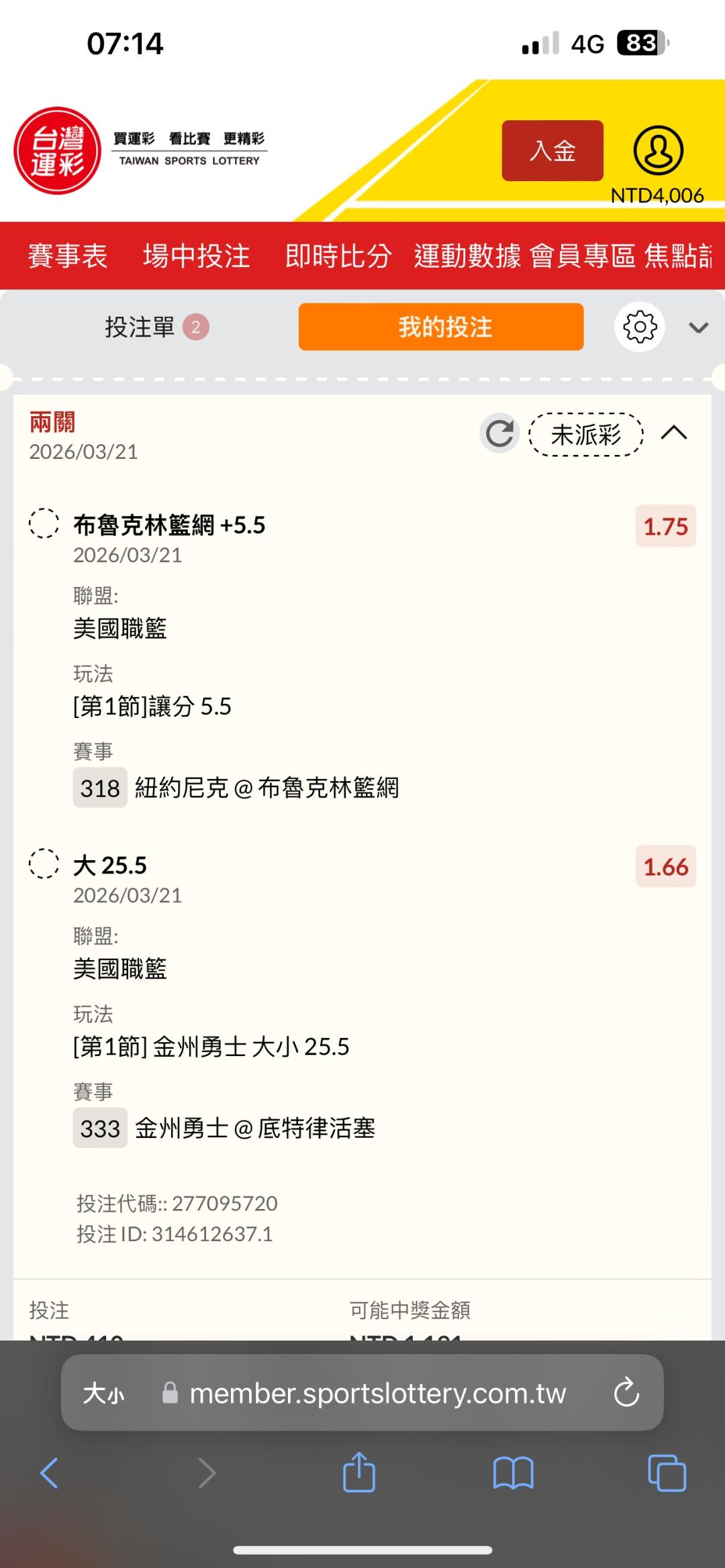Reload the page in Safari
The image size is (725, 1568).
626,1394
